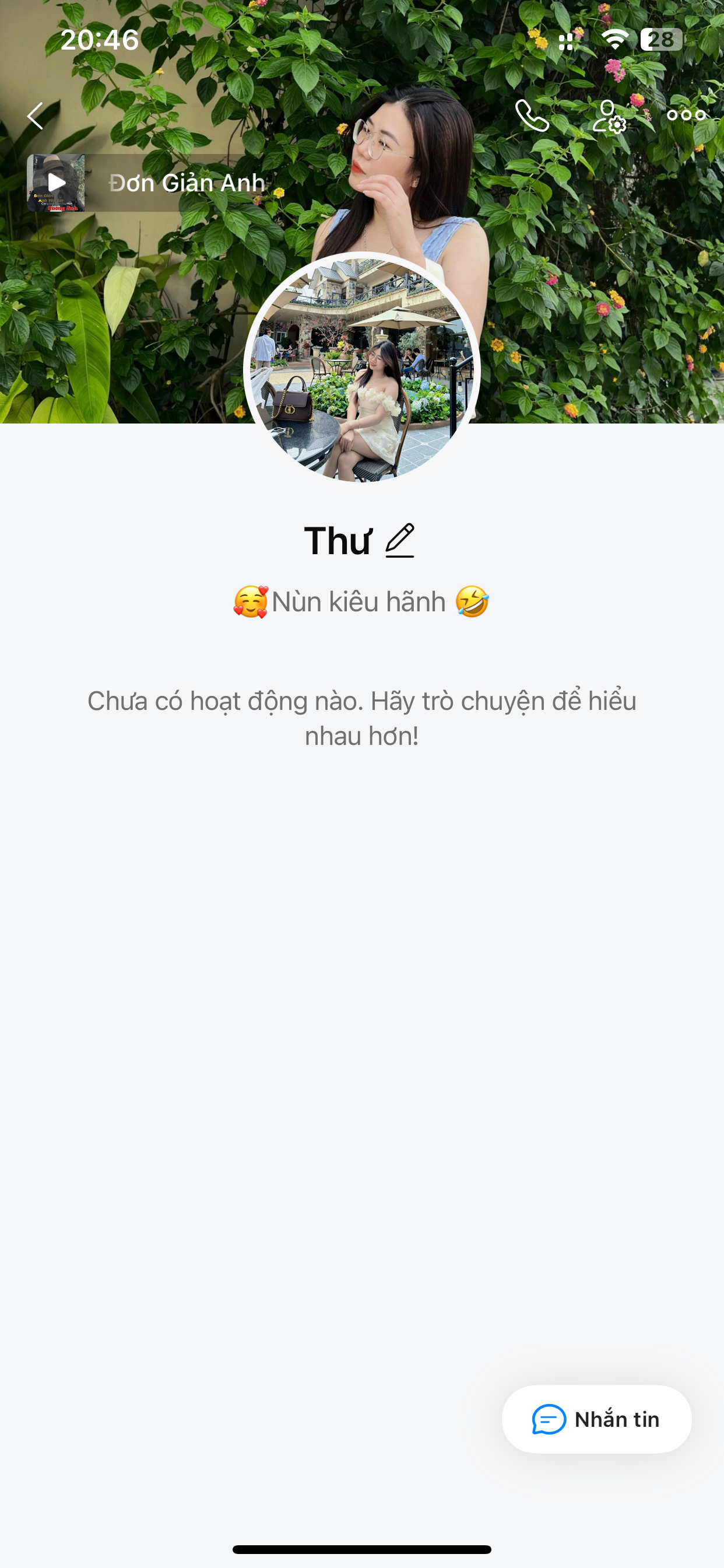
Task: Edit the nickname Thư with pencil icon
Action: 400,541
